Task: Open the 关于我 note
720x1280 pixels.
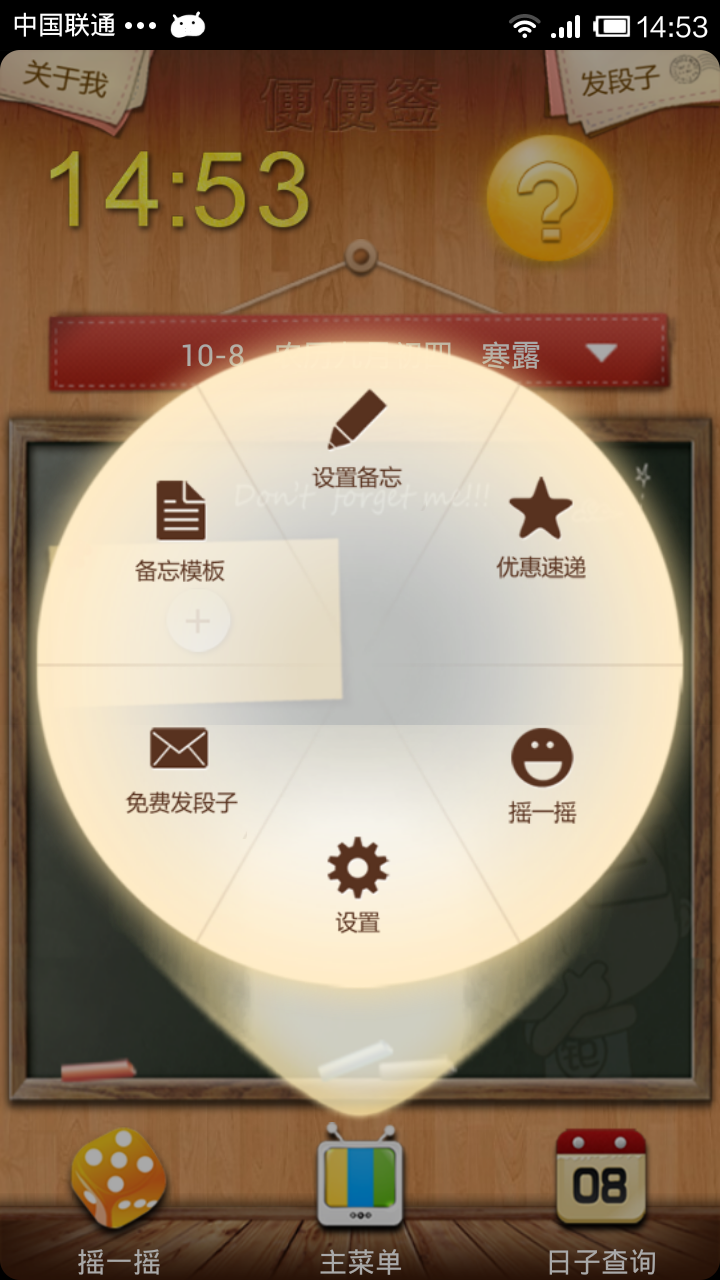Action: pos(68,80)
